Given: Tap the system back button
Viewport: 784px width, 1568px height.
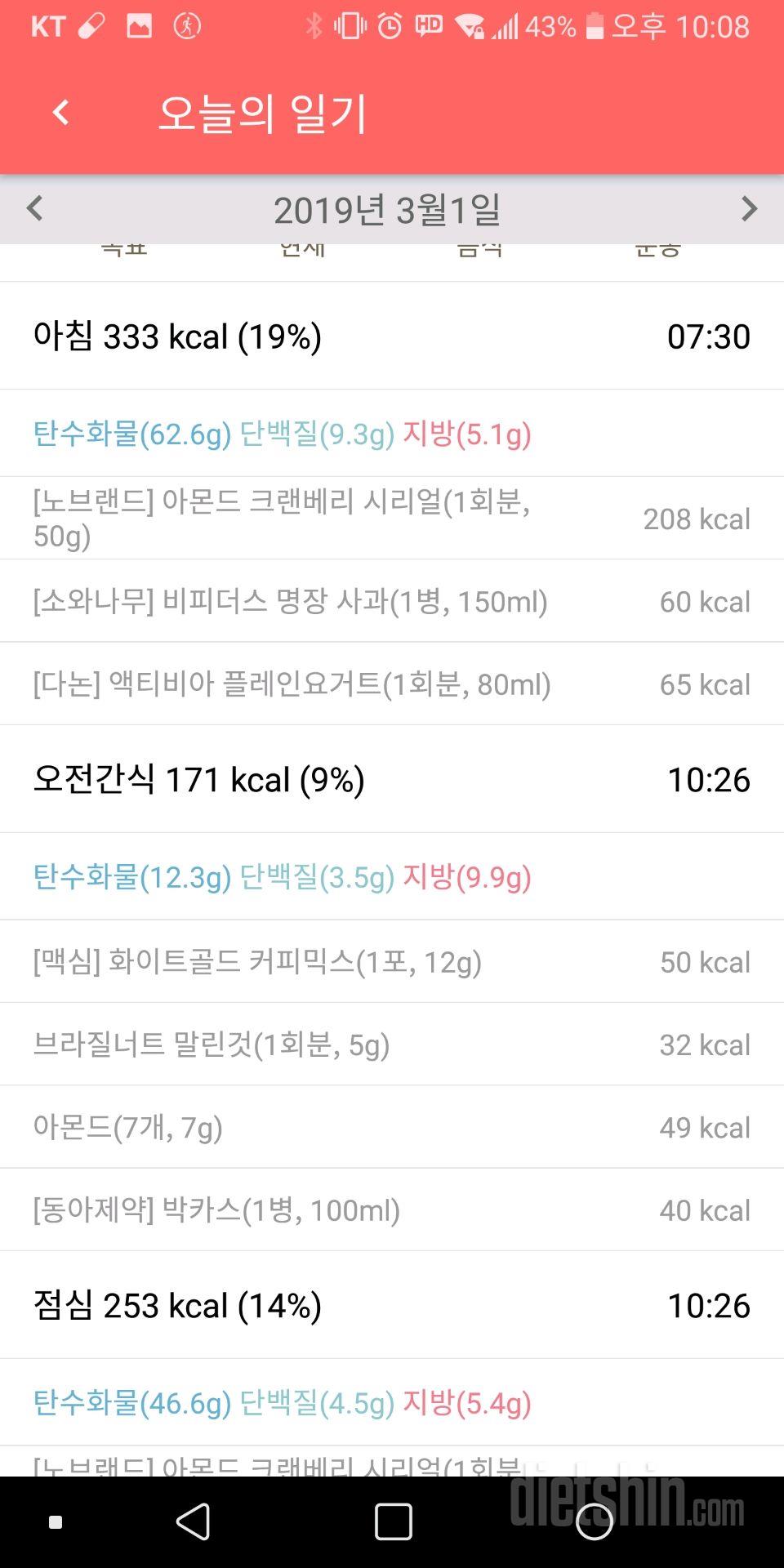Looking at the screenshot, I should pyautogui.click(x=194, y=1521).
